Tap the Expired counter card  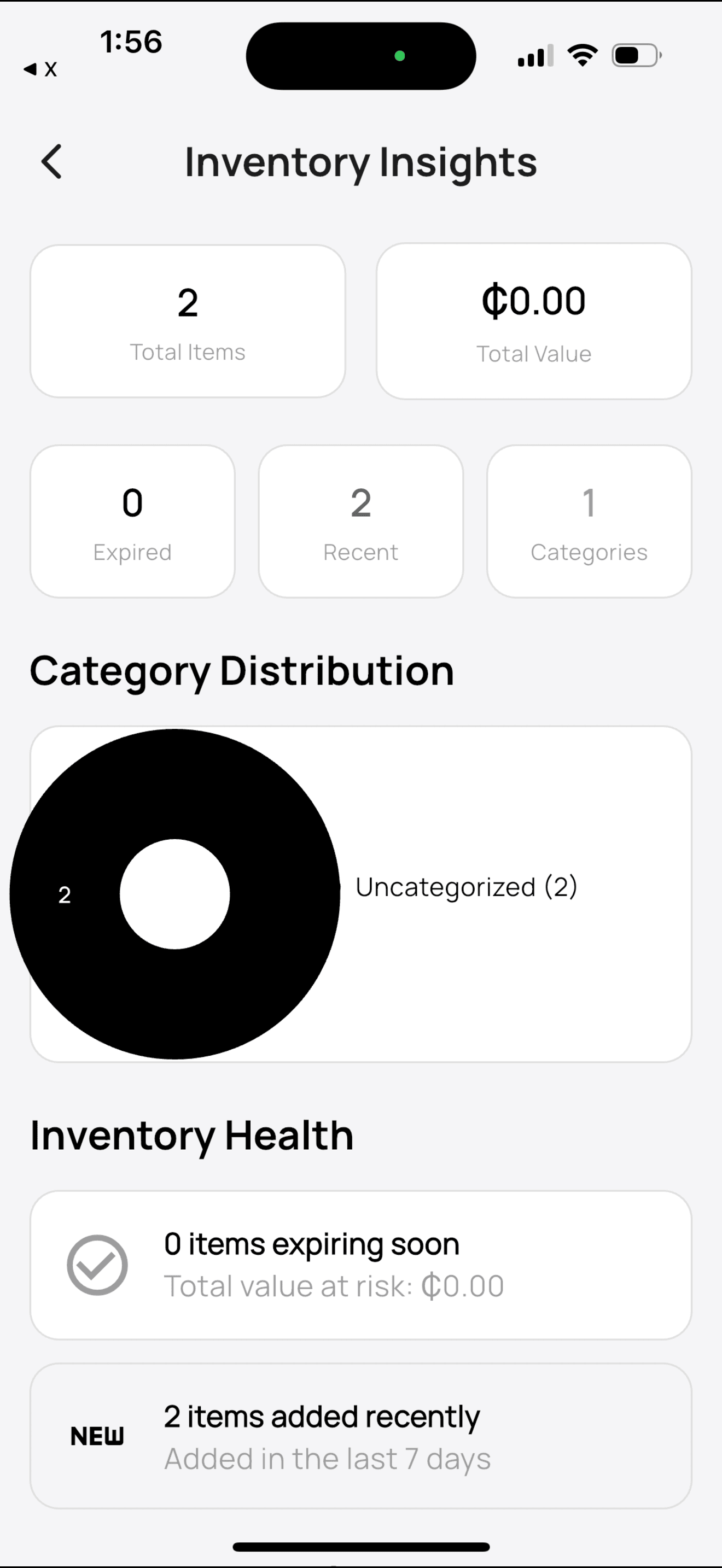point(132,521)
